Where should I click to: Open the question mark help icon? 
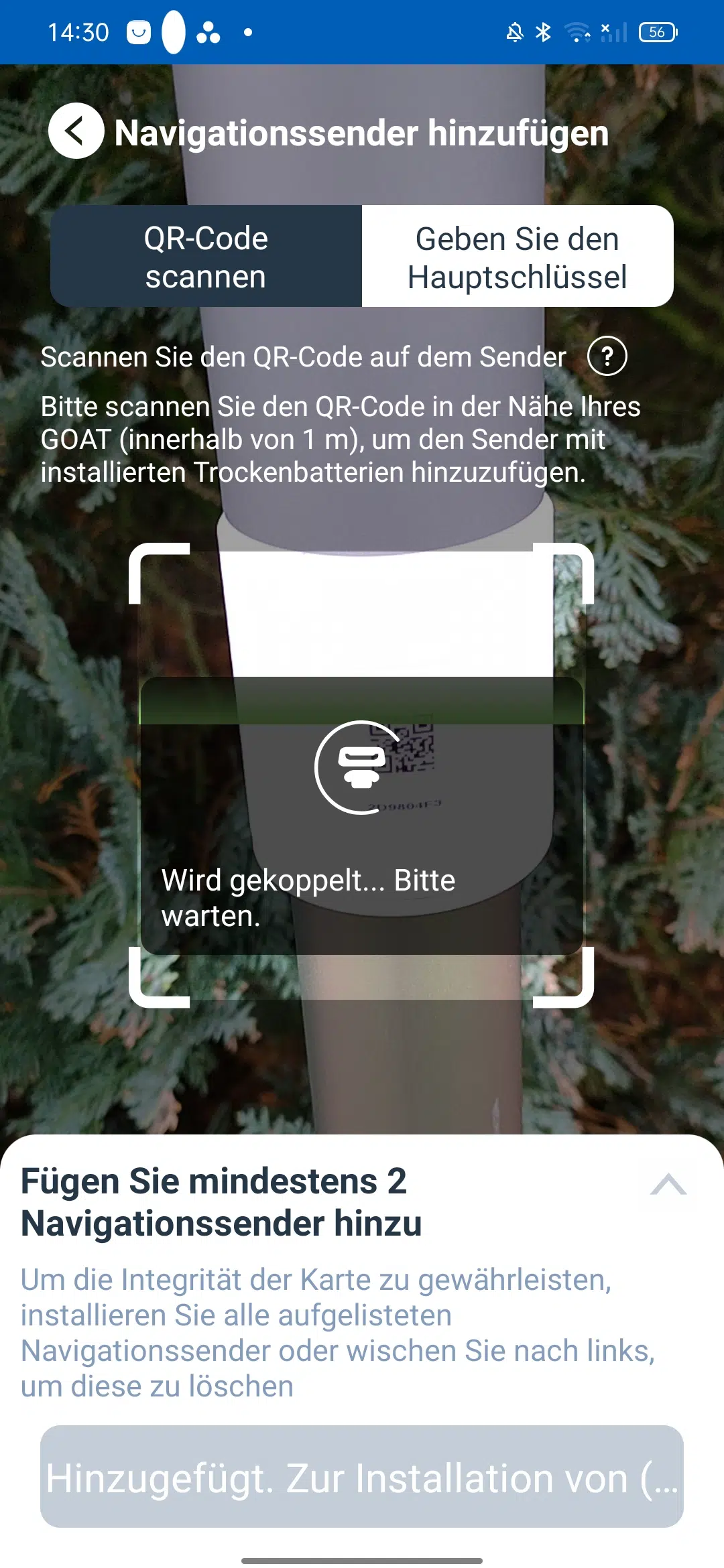point(607,356)
